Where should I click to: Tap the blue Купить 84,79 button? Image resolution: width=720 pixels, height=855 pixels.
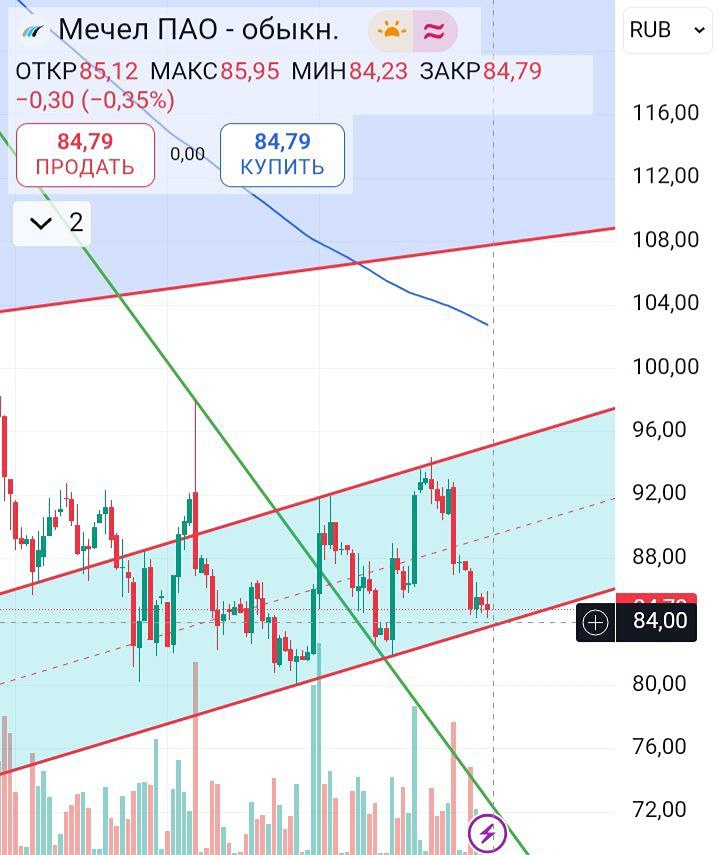282,155
